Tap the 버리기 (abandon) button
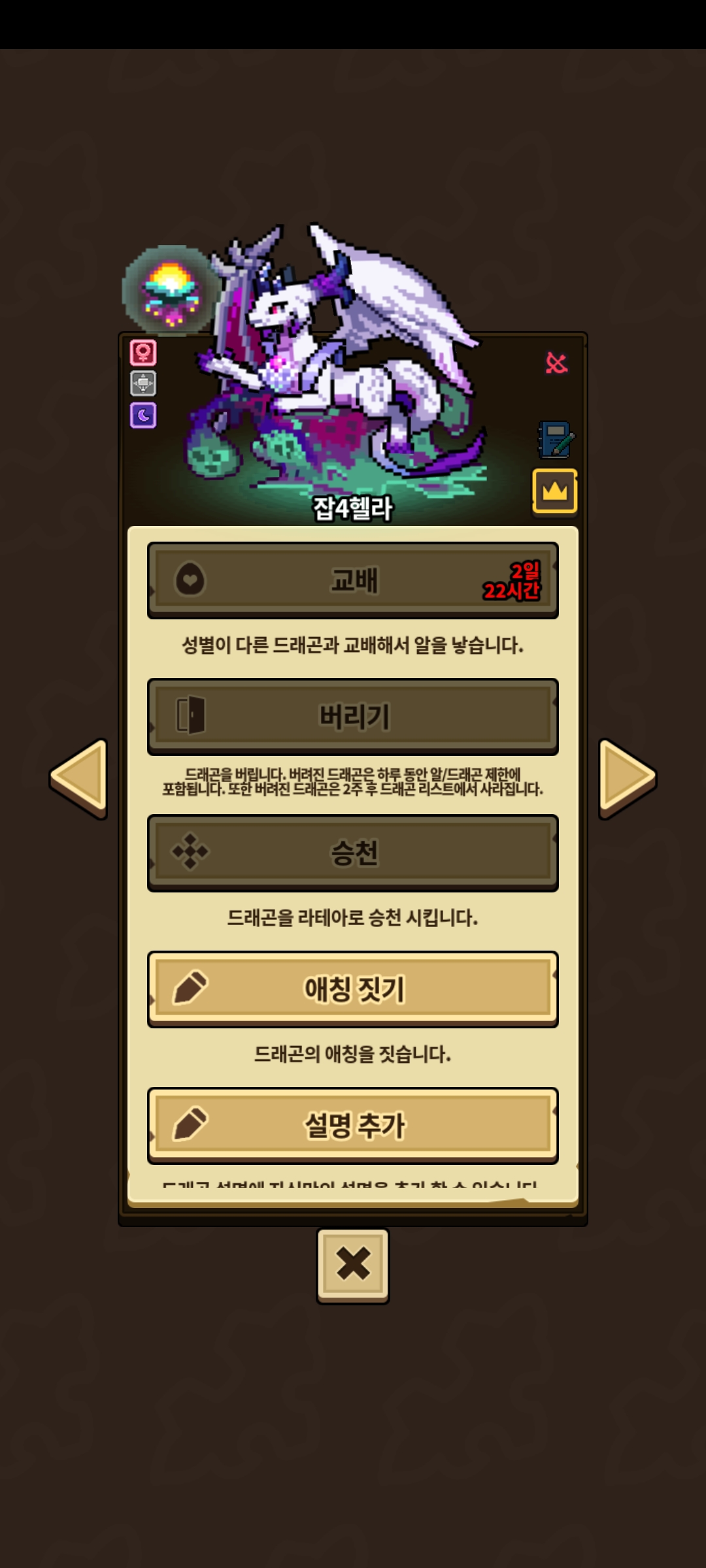The image size is (706, 1568). pyautogui.click(x=353, y=716)
